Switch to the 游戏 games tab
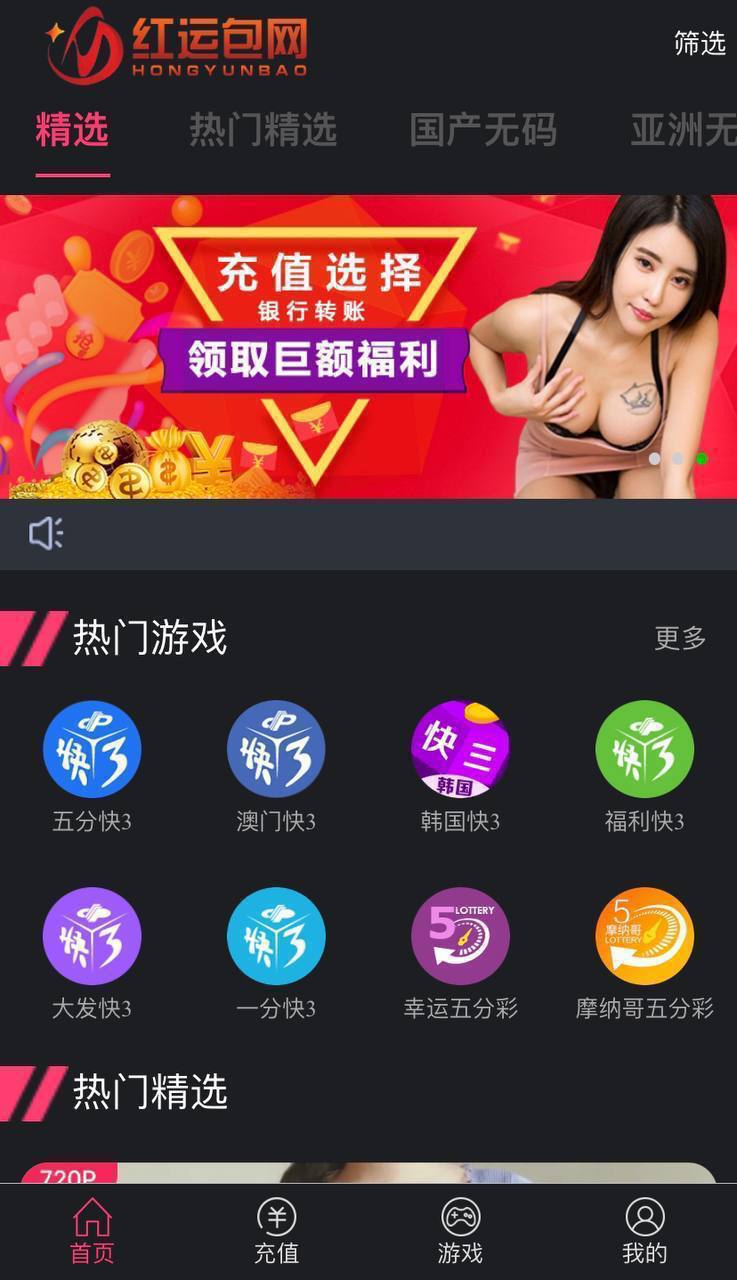Image resolution: width=737 pixels, height=1280 pixels. [460, 1231]
